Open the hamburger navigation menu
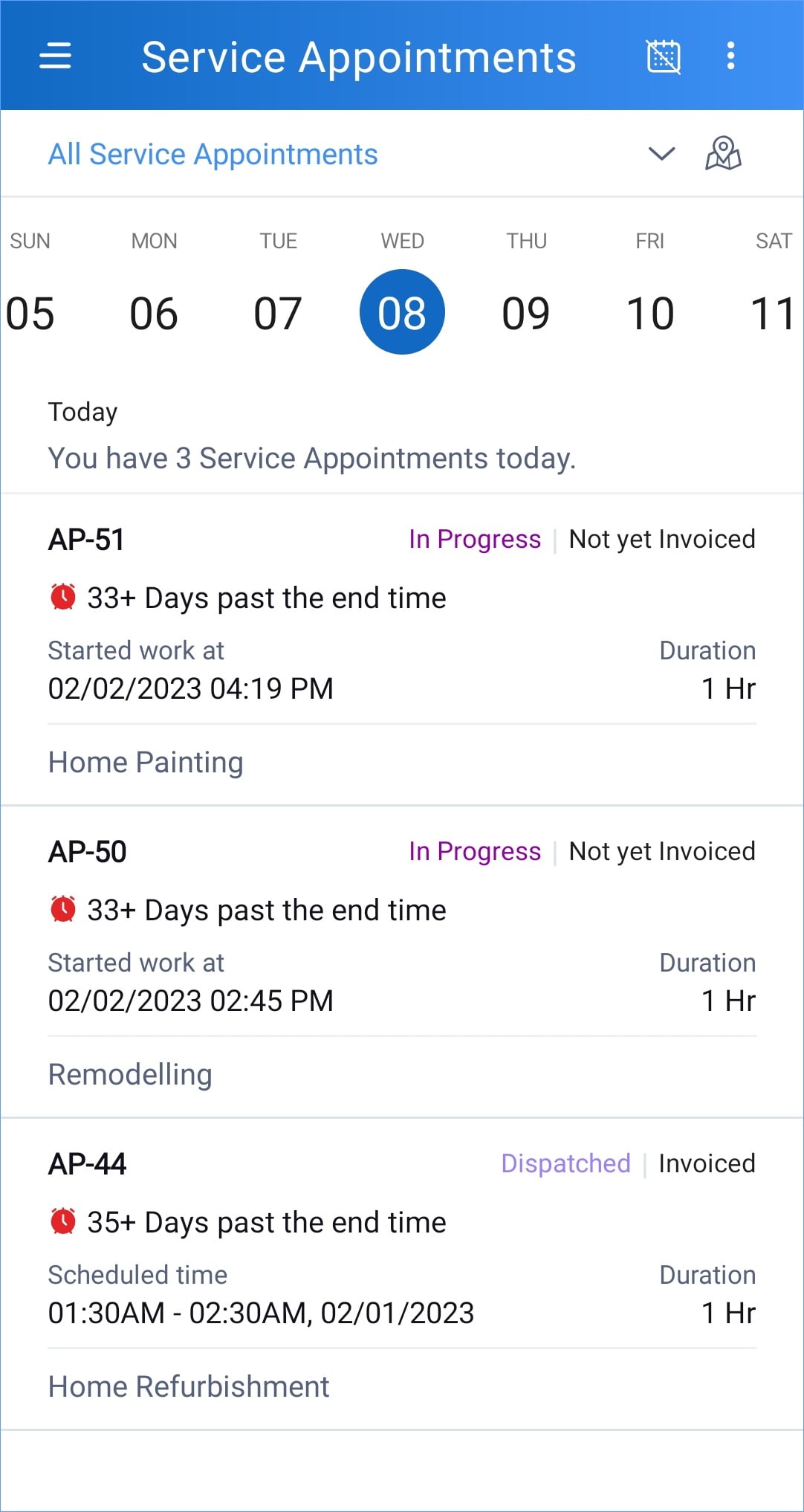The width and height of the screenshot is (804, 1512). [x=55, y=56]
